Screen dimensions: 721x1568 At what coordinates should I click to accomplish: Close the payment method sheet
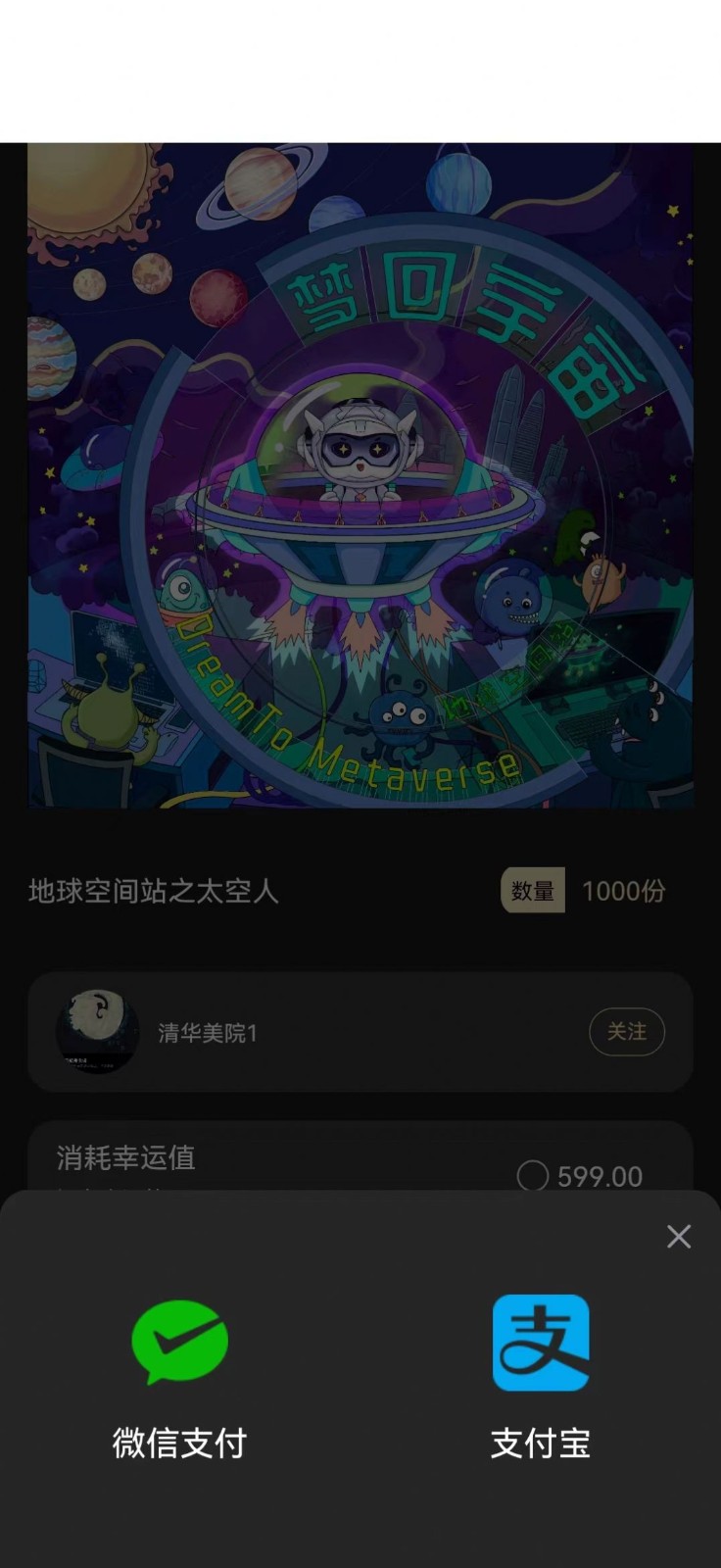point(679,1237)
